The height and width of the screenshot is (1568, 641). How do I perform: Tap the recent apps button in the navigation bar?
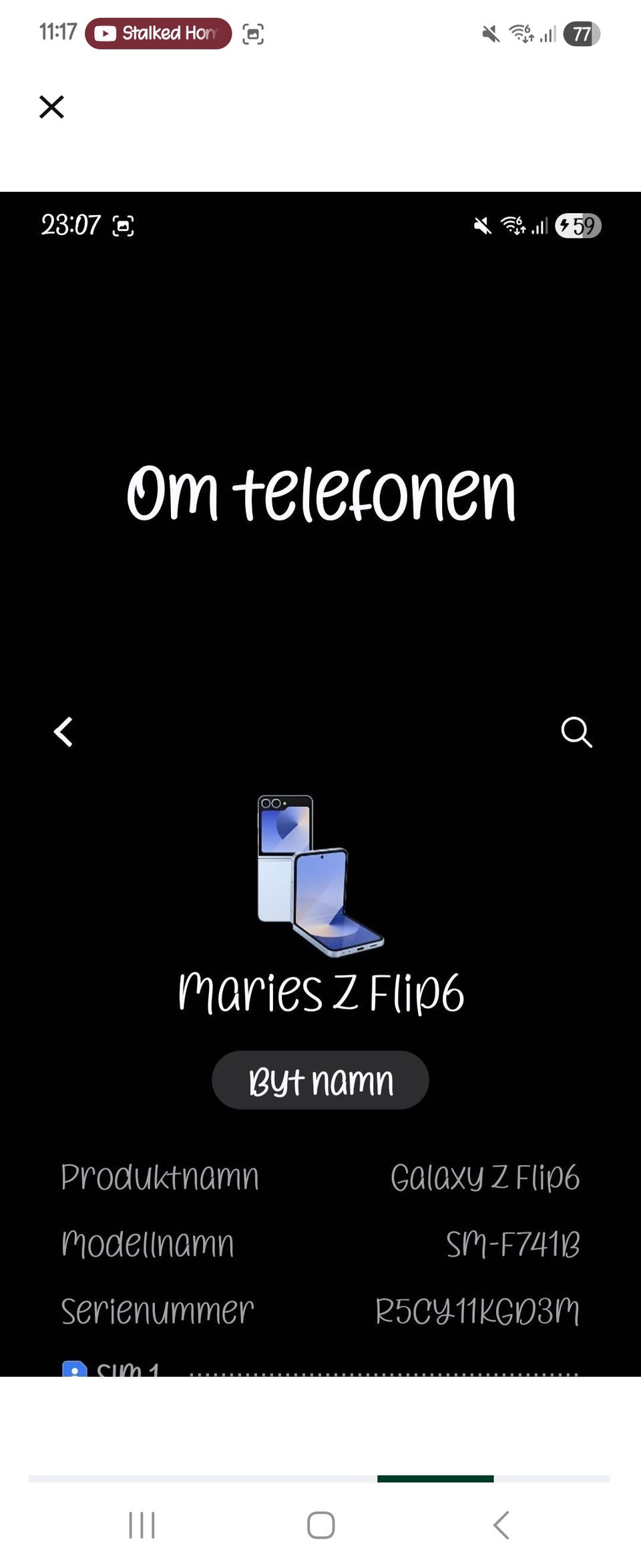point(142,1525)
